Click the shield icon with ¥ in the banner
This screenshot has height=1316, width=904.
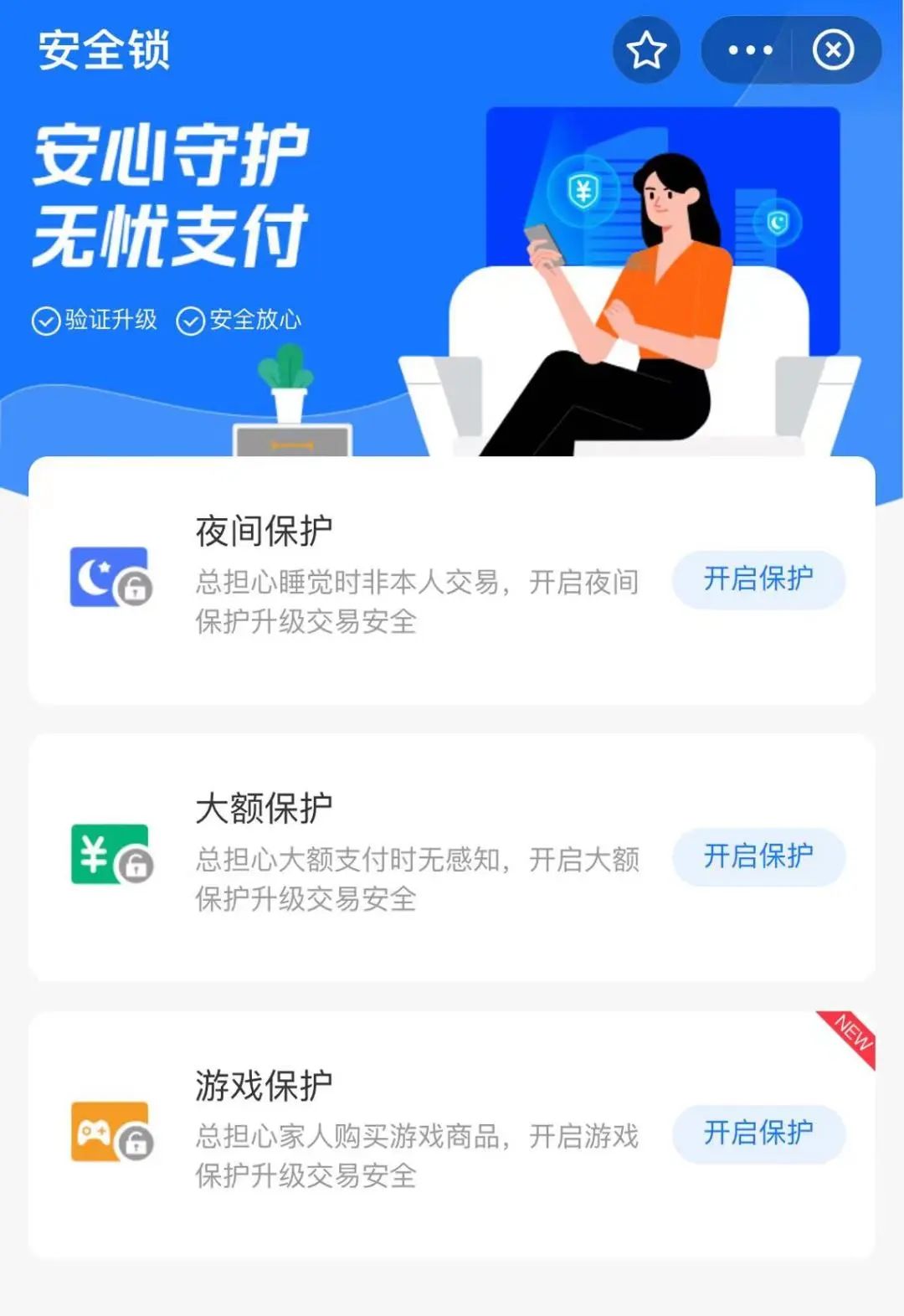(x=584, y=189)
